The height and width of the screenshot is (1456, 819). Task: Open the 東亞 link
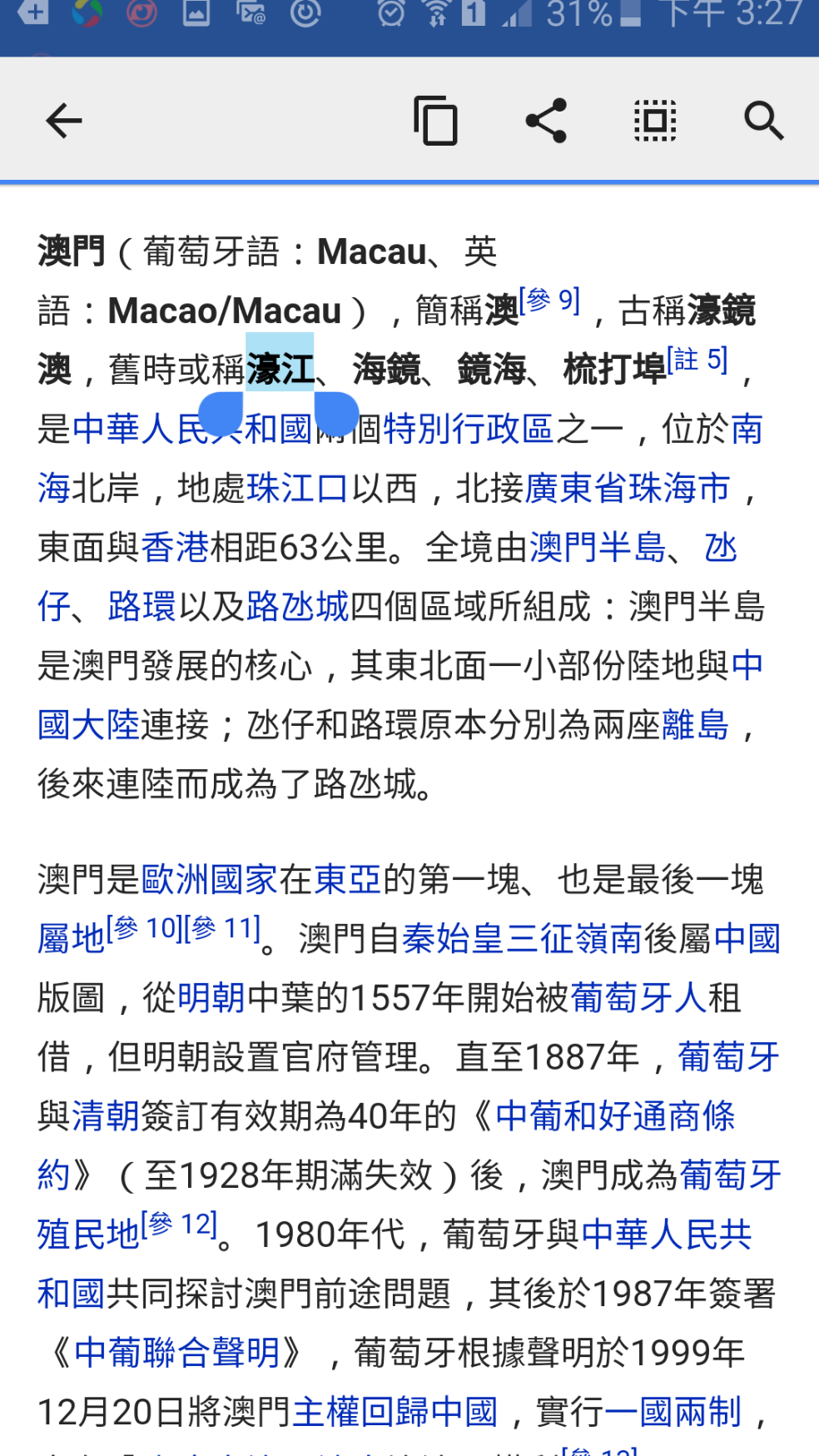[347, 880]
